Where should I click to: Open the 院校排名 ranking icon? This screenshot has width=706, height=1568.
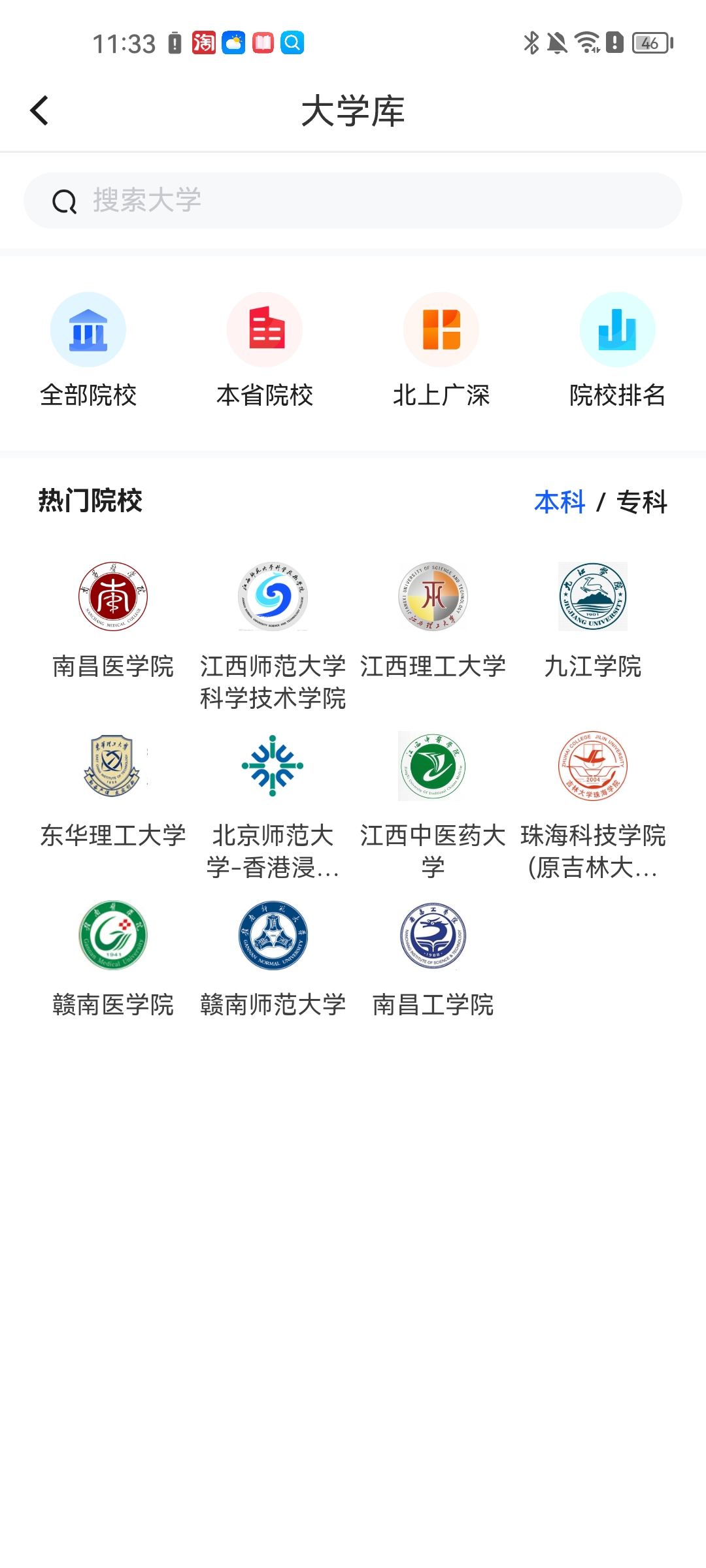[x=617, y=329]
